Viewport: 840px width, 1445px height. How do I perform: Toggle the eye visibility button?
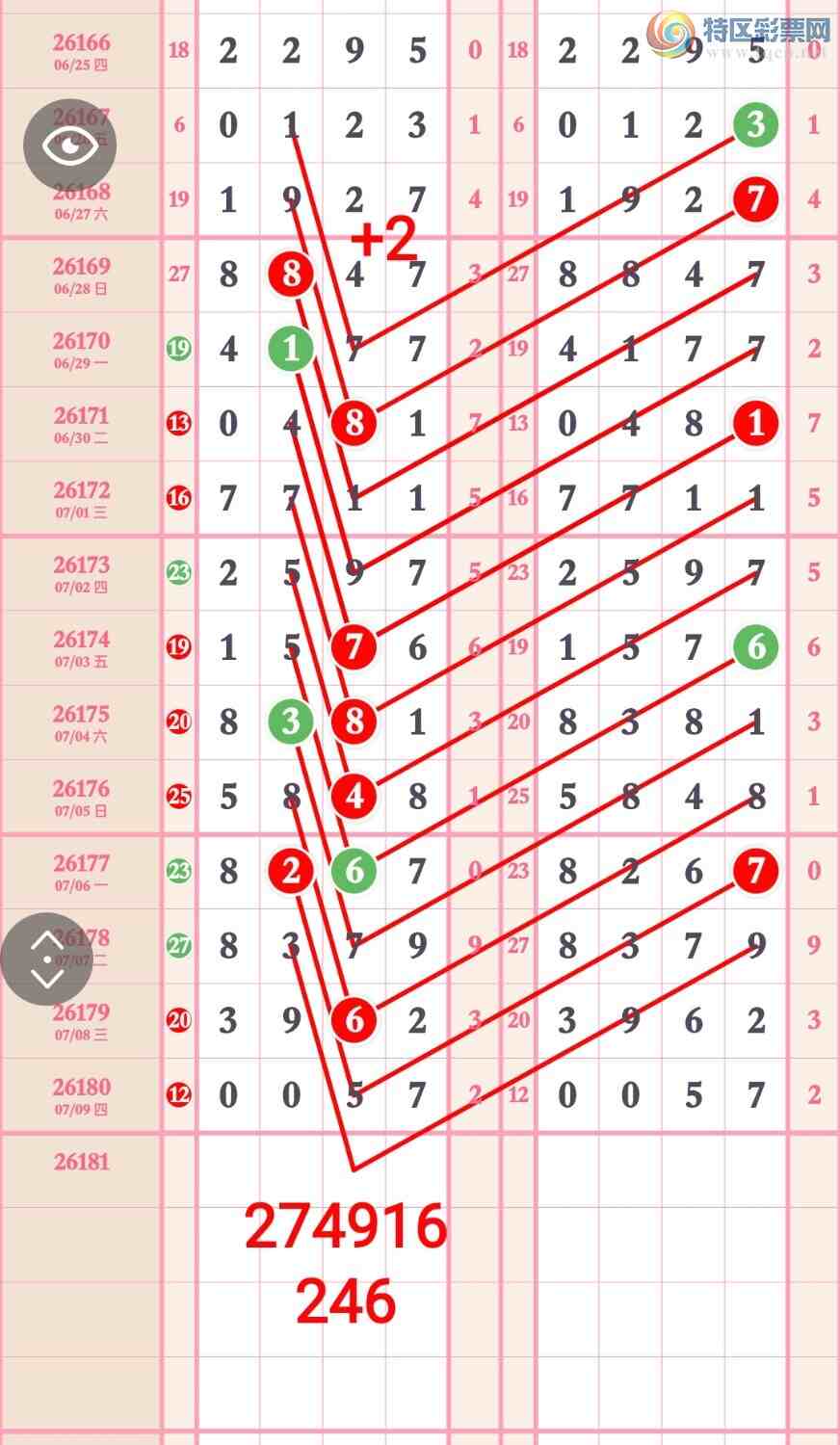pyautogui.click(x=69, y=144)
